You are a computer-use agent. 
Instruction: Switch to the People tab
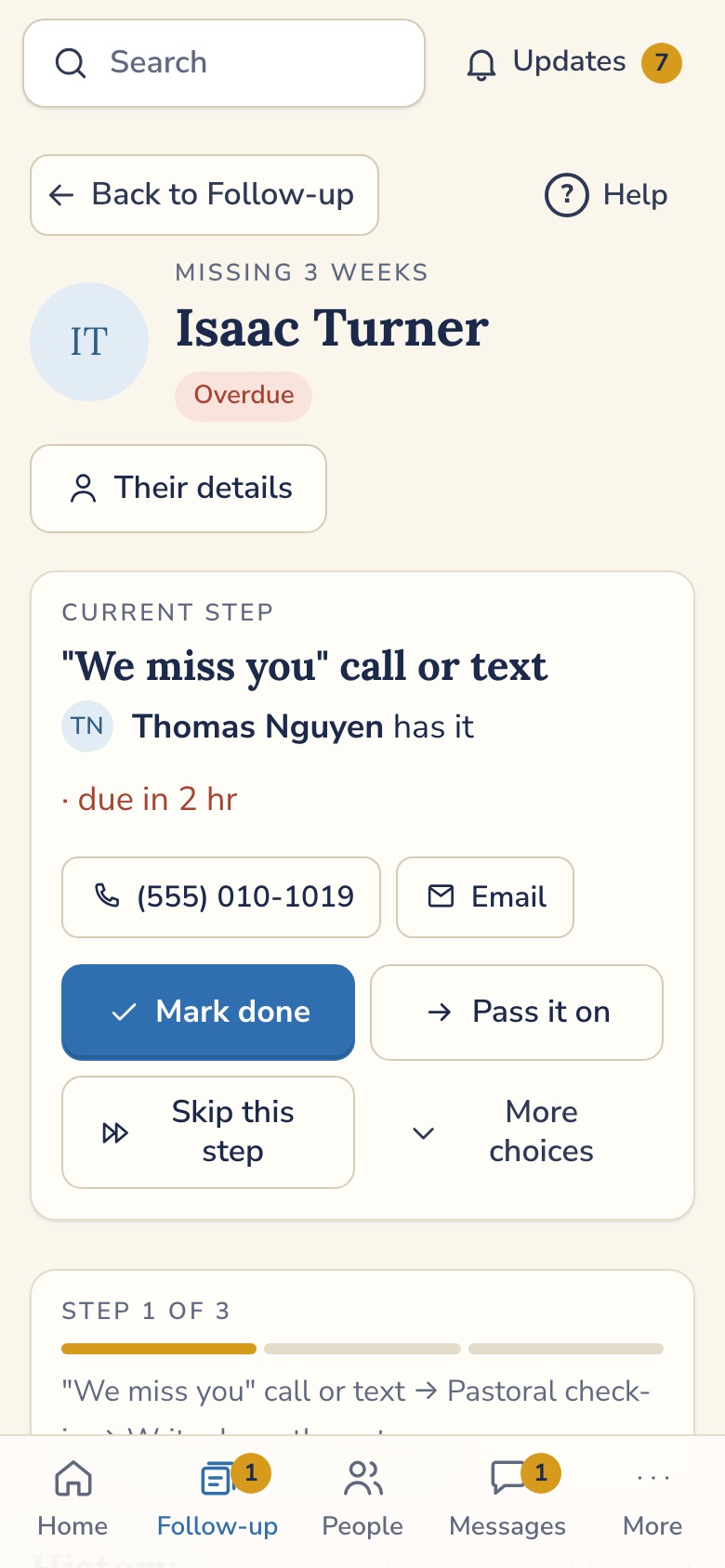(x=362, y=1498)
